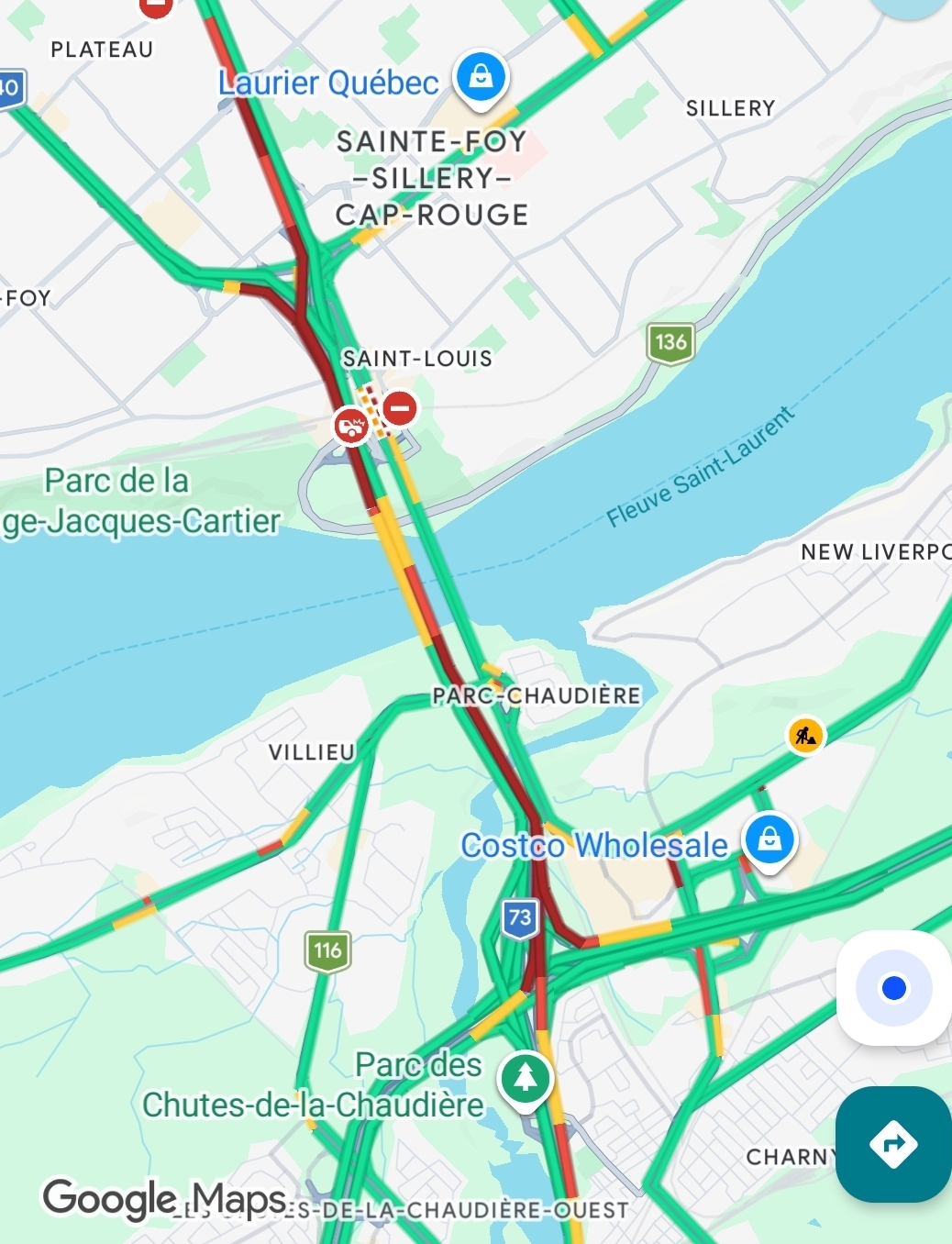
Task: View the roadwork construction alert icon
Action: (805, 736)
